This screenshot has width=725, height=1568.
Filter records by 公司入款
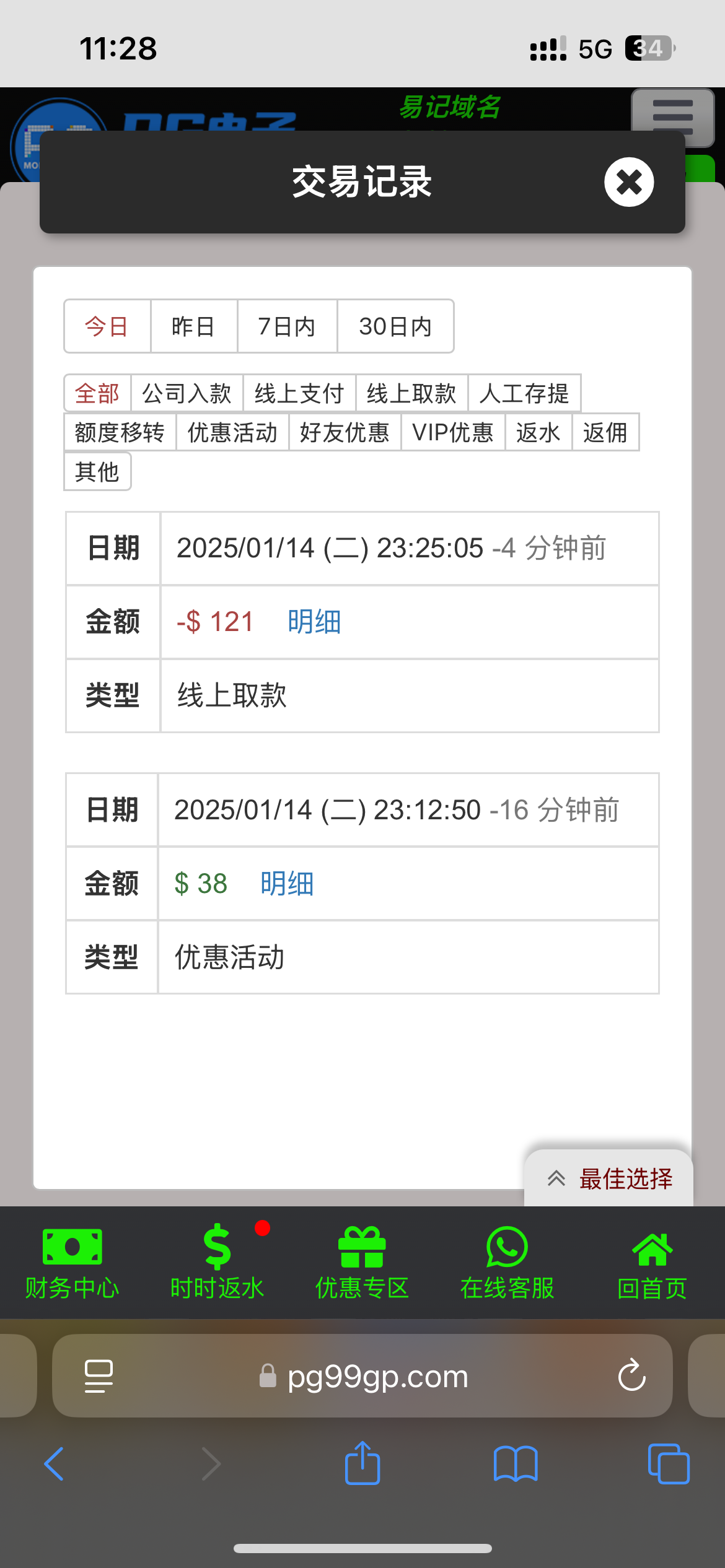[187, 393]
